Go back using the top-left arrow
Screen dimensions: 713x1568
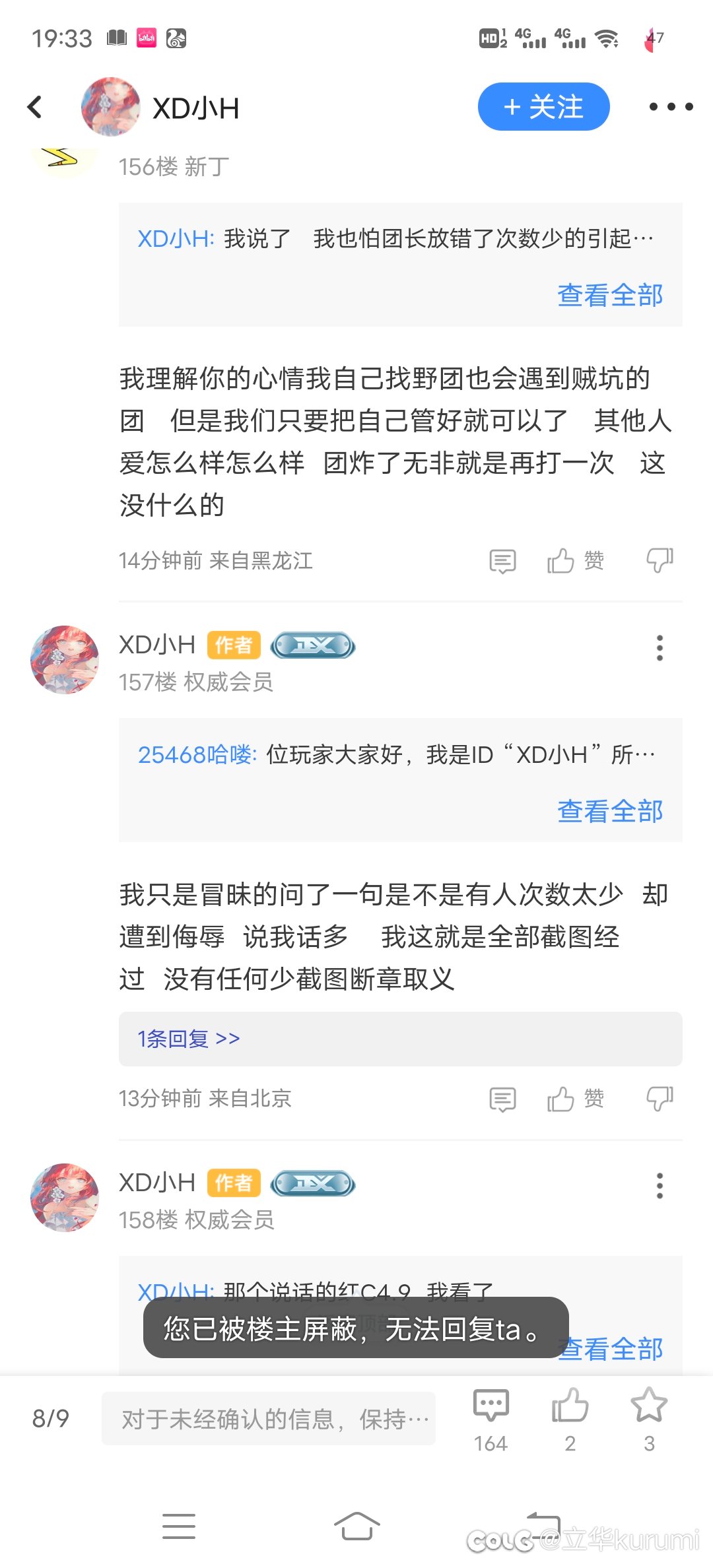35,107
